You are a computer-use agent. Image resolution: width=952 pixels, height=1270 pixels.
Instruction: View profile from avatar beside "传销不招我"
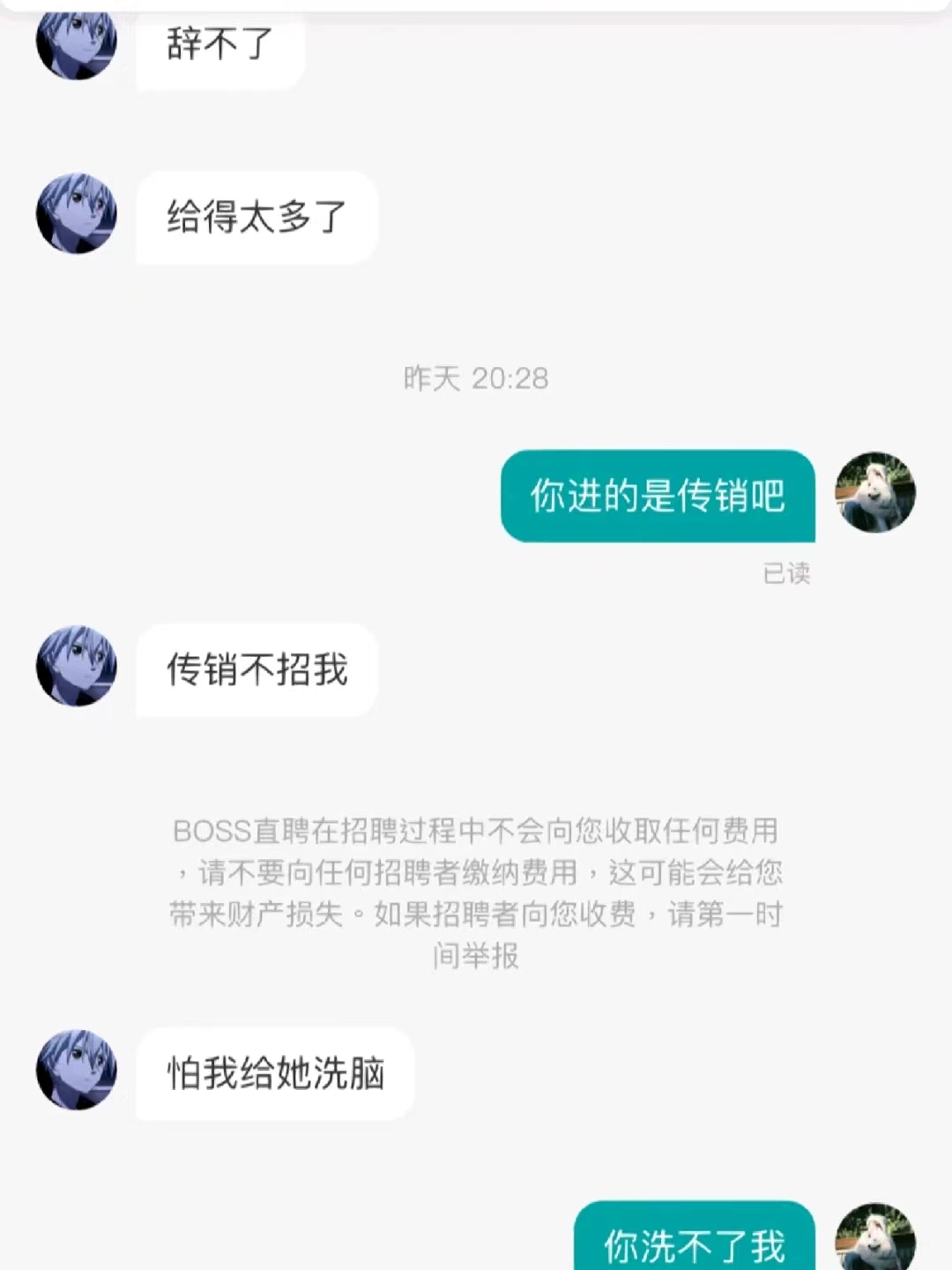(x=77, y=666)
